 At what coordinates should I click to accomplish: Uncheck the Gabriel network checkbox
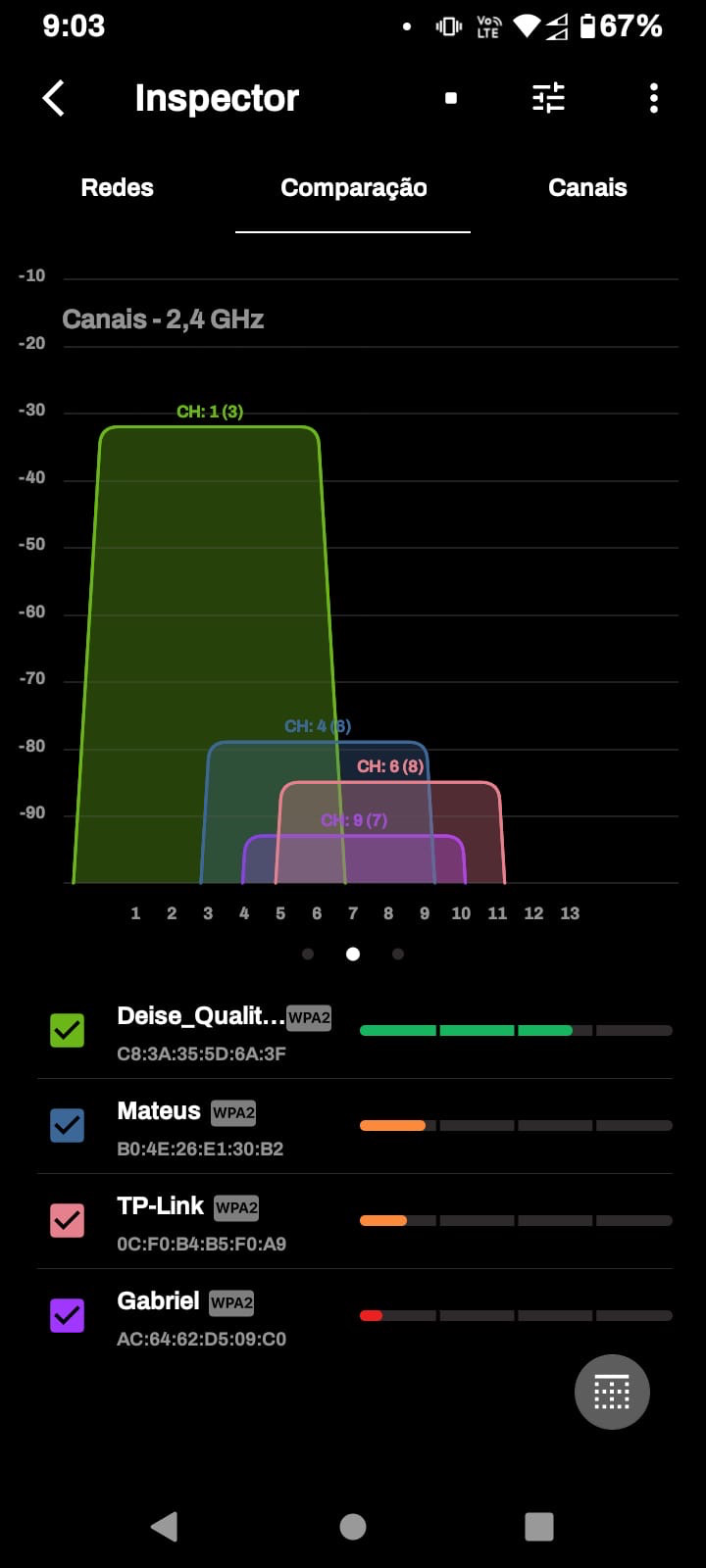pyautogui.click(x=68, y=1315)
